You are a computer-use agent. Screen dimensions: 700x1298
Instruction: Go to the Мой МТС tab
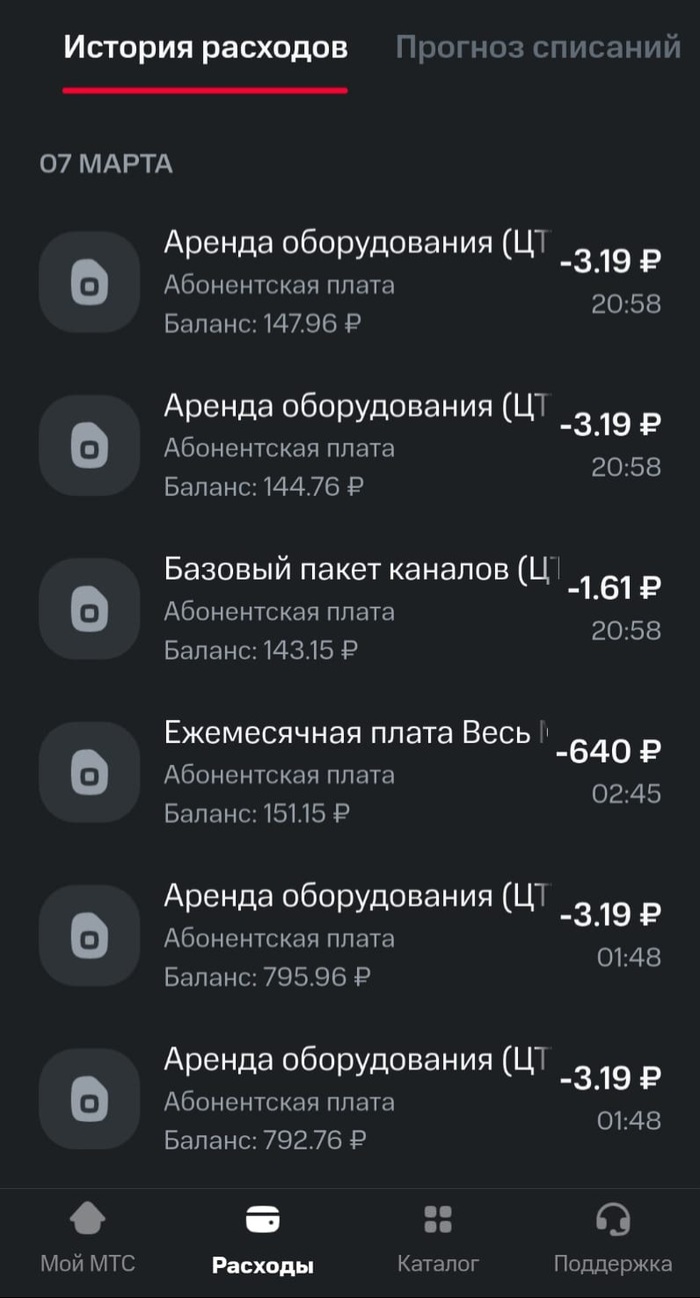click(88, 1240)
